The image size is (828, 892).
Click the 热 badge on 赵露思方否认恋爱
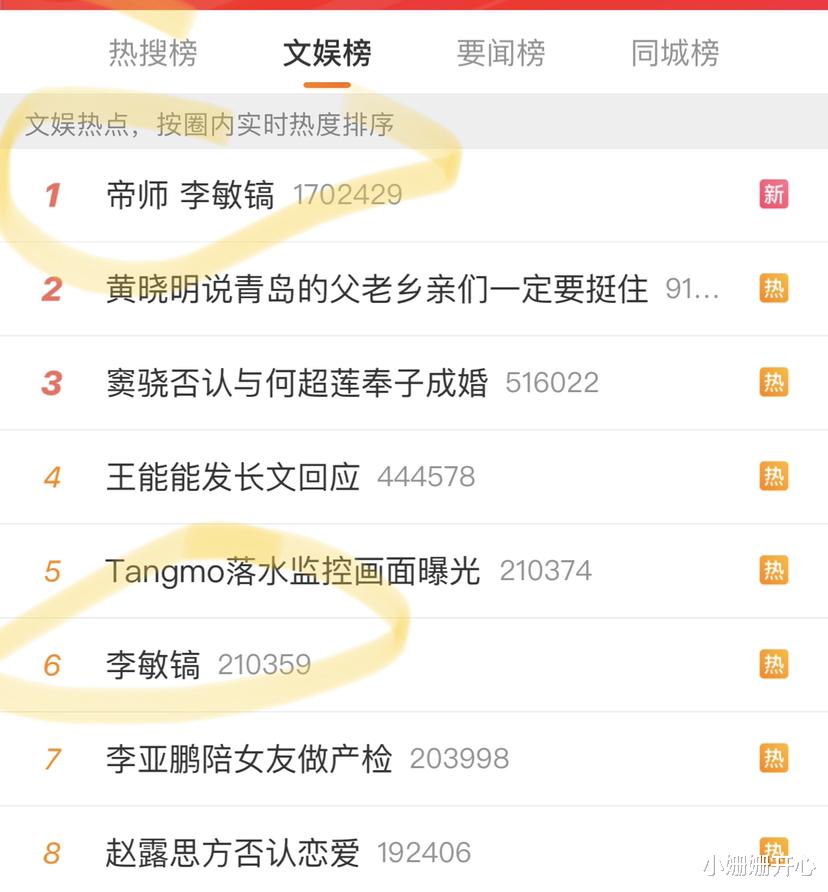[772, 849]
